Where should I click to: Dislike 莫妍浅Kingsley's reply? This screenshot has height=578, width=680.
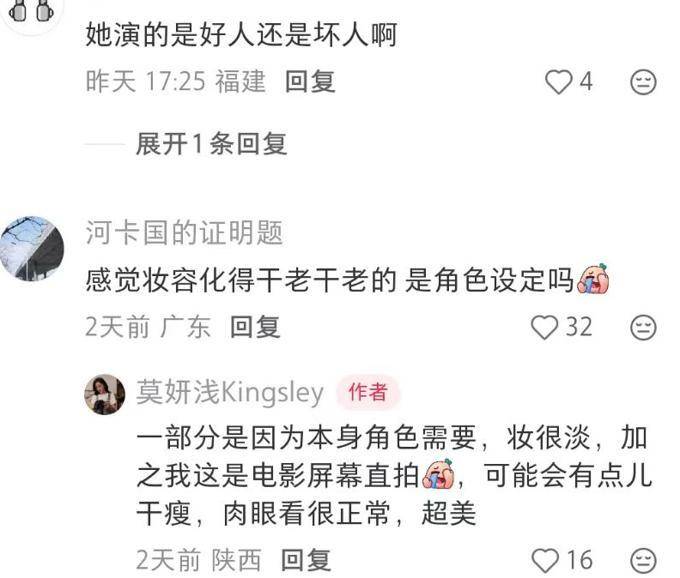point(643,560)
